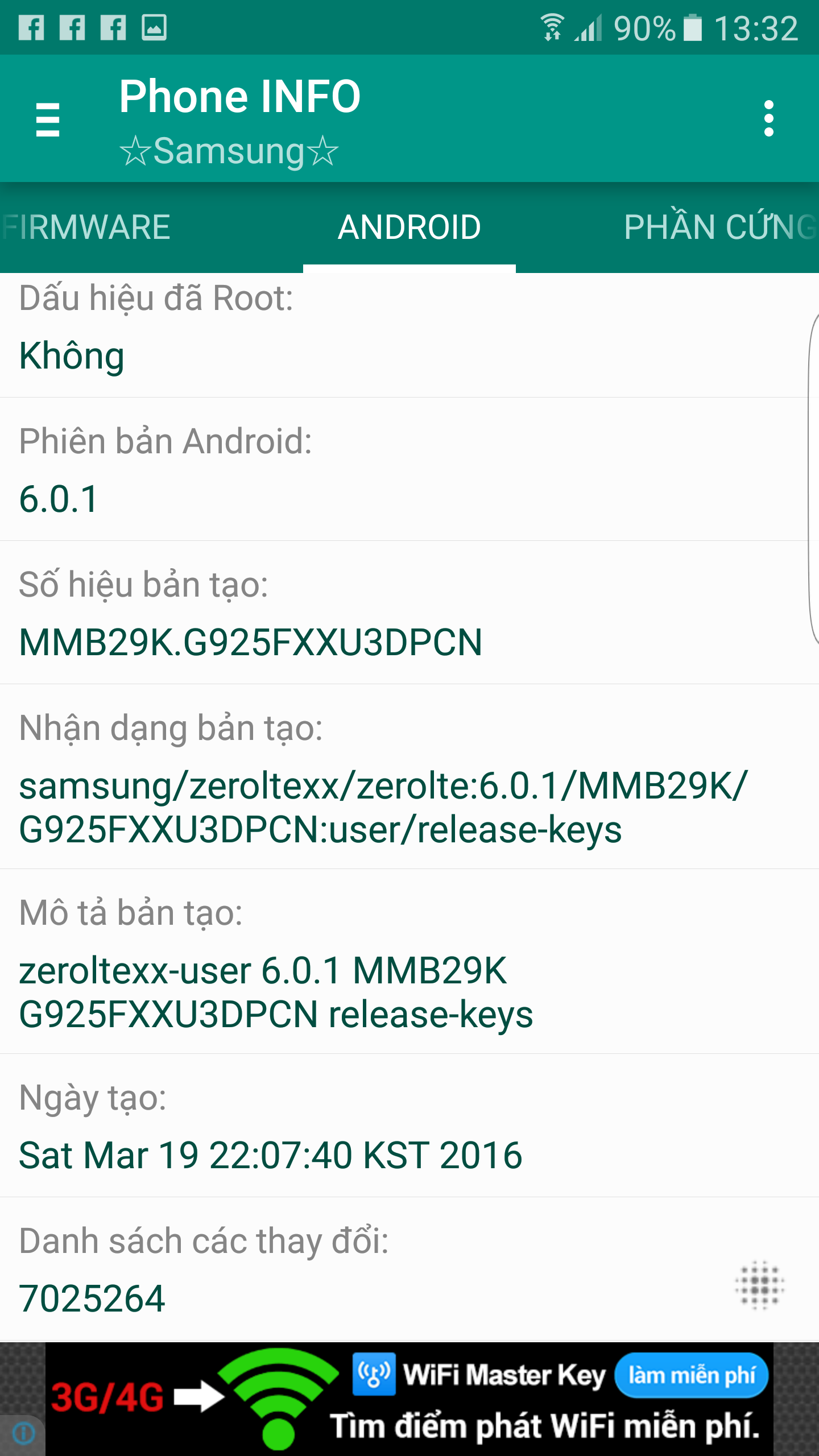Open the navigation drawer menu
This screenshot has width=819, height=1456.
pyautogui.click(x=48, y=119)
